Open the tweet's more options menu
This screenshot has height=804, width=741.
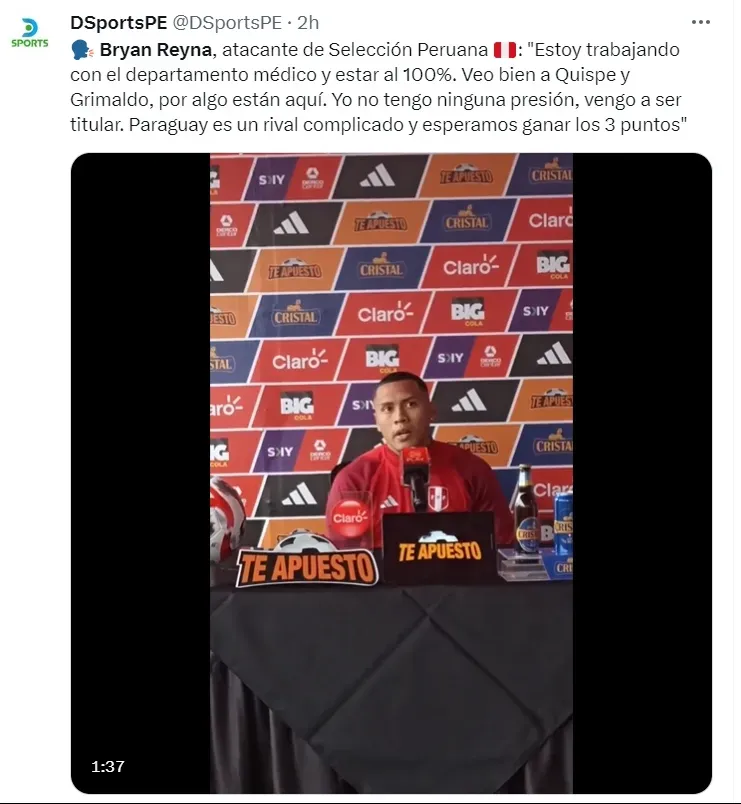[x=702, y=23]
